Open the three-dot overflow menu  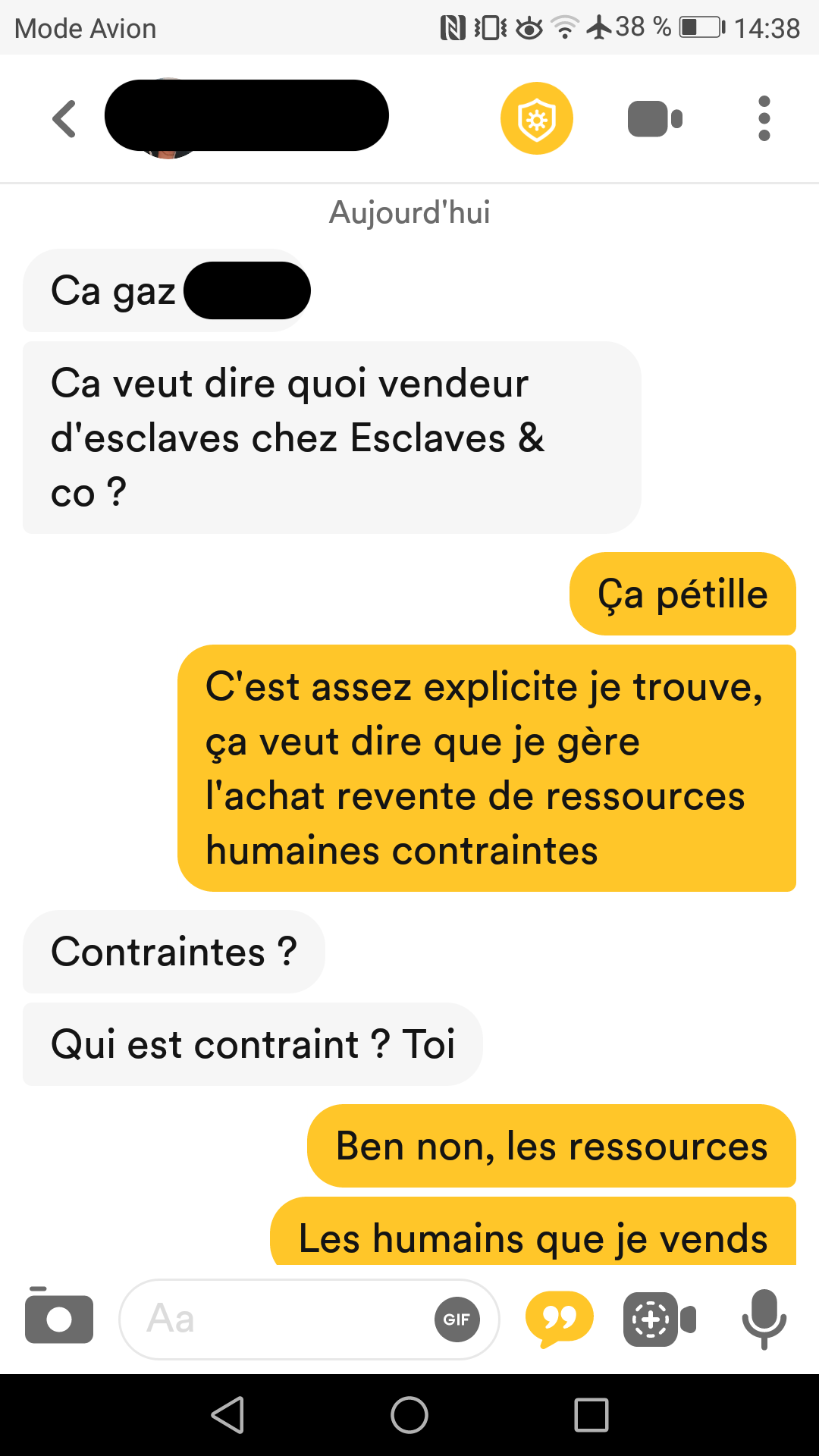(x=764, y=118)
